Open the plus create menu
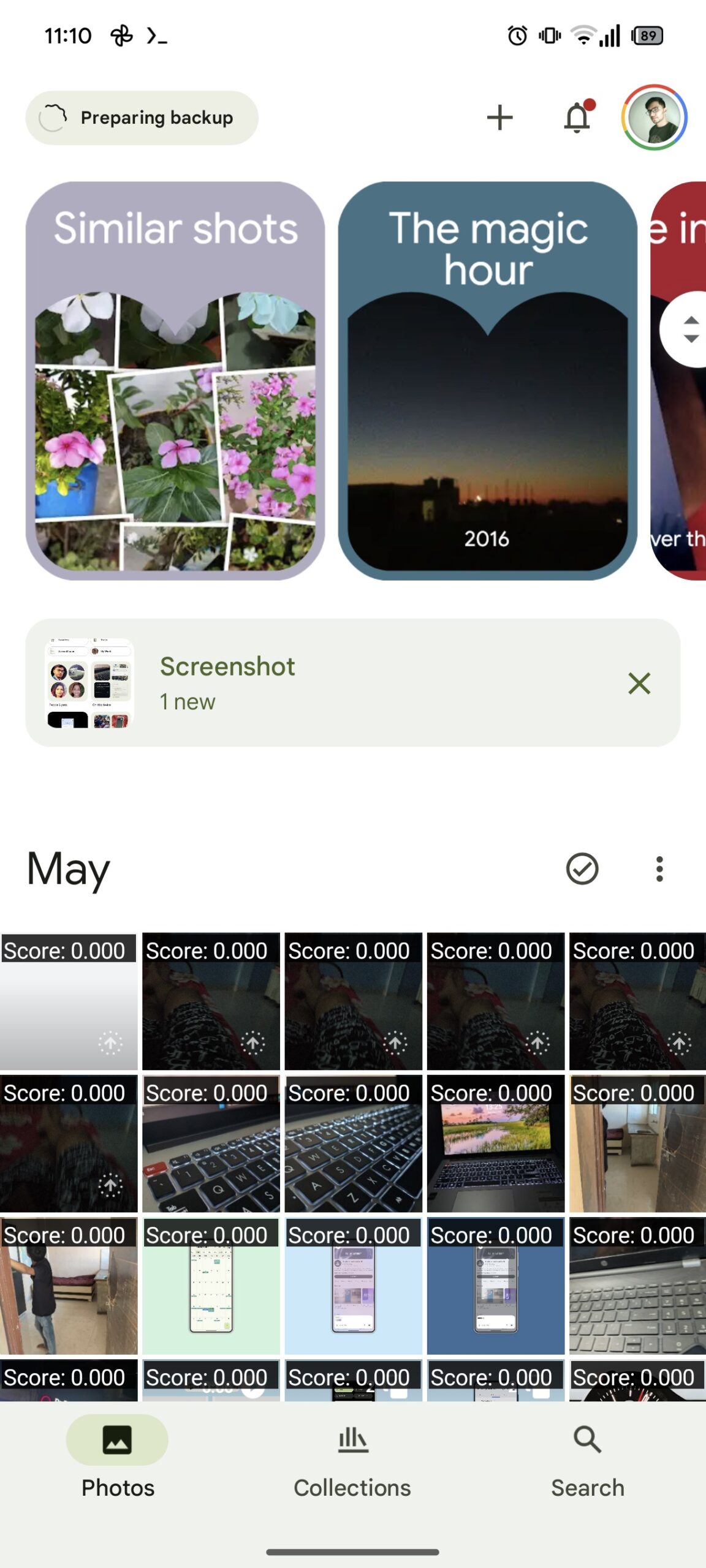The height and width of the screenshot is (1568, 706). pyautogui.click(x=499, y=118)
